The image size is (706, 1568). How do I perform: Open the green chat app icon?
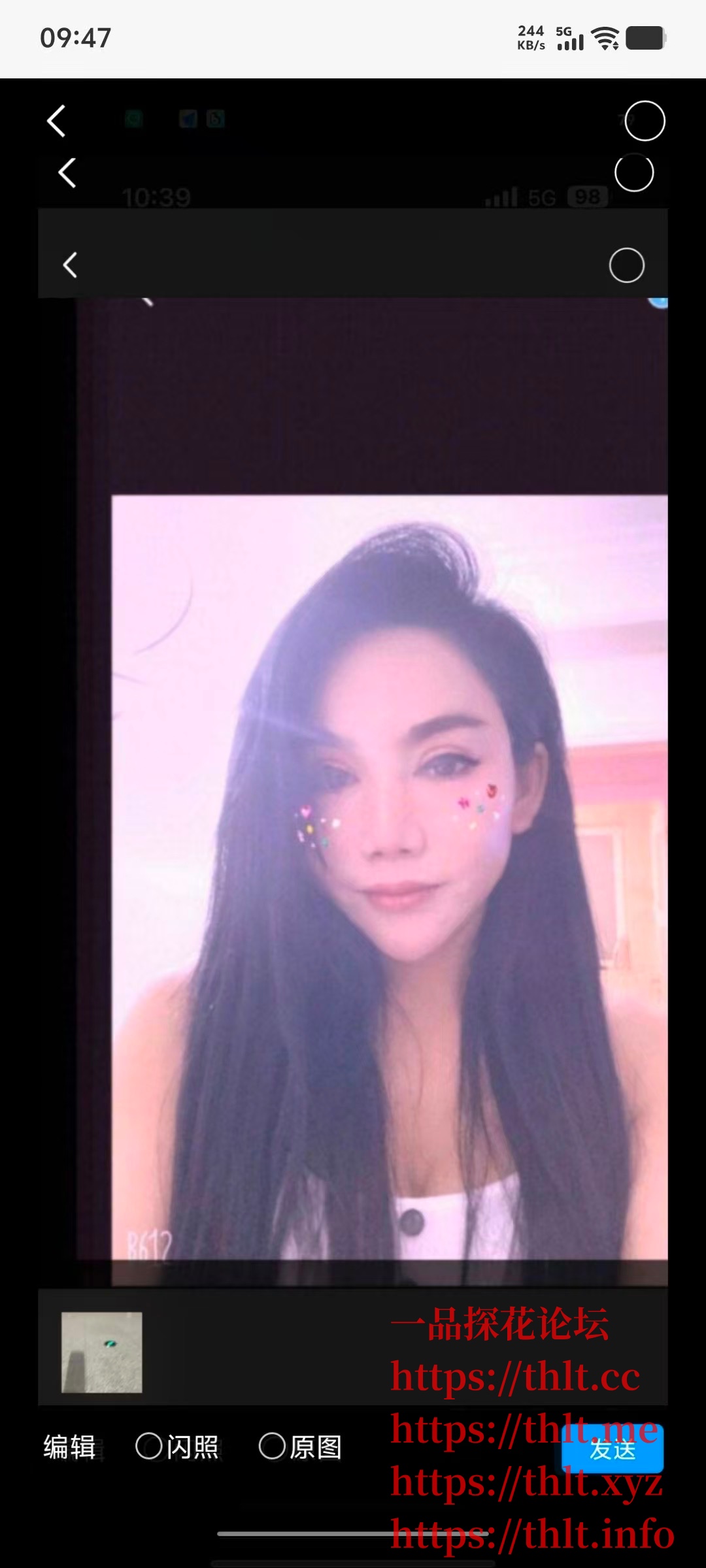tap(134, 120)
